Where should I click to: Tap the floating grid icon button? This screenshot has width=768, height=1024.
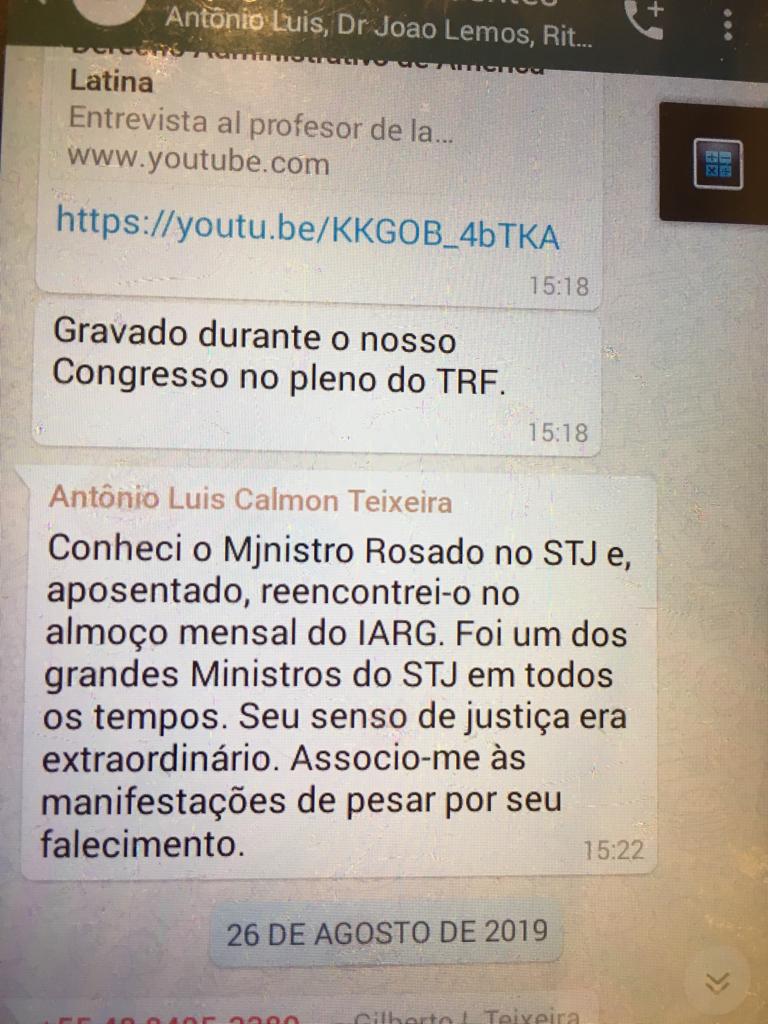pyautogui.click(x=717, y=164)
